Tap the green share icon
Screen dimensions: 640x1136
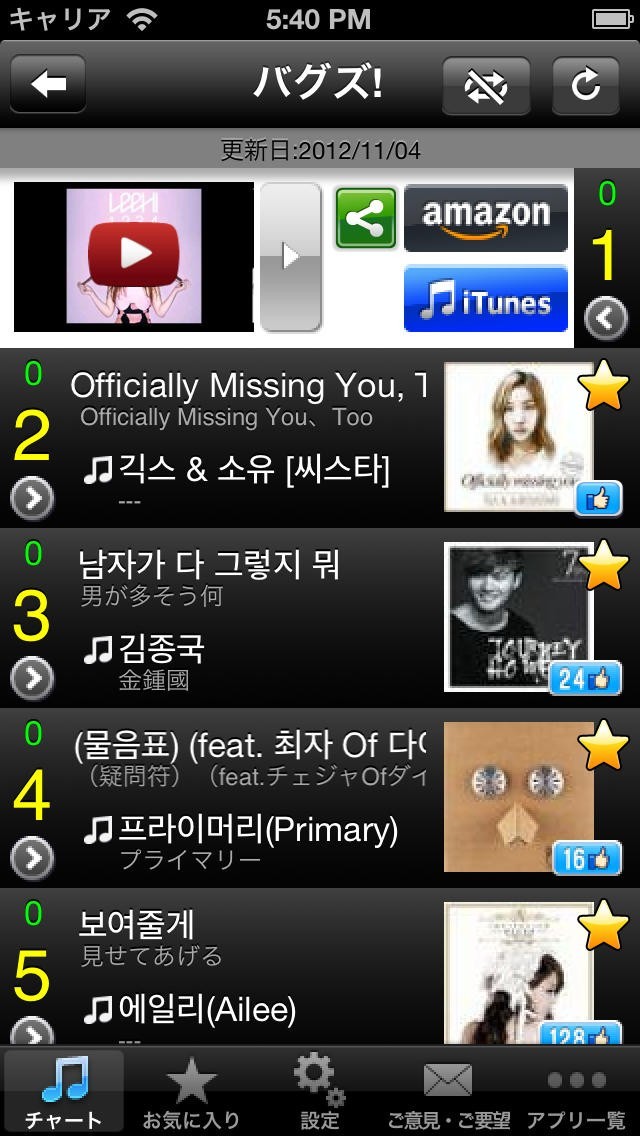tap(365, 217)
